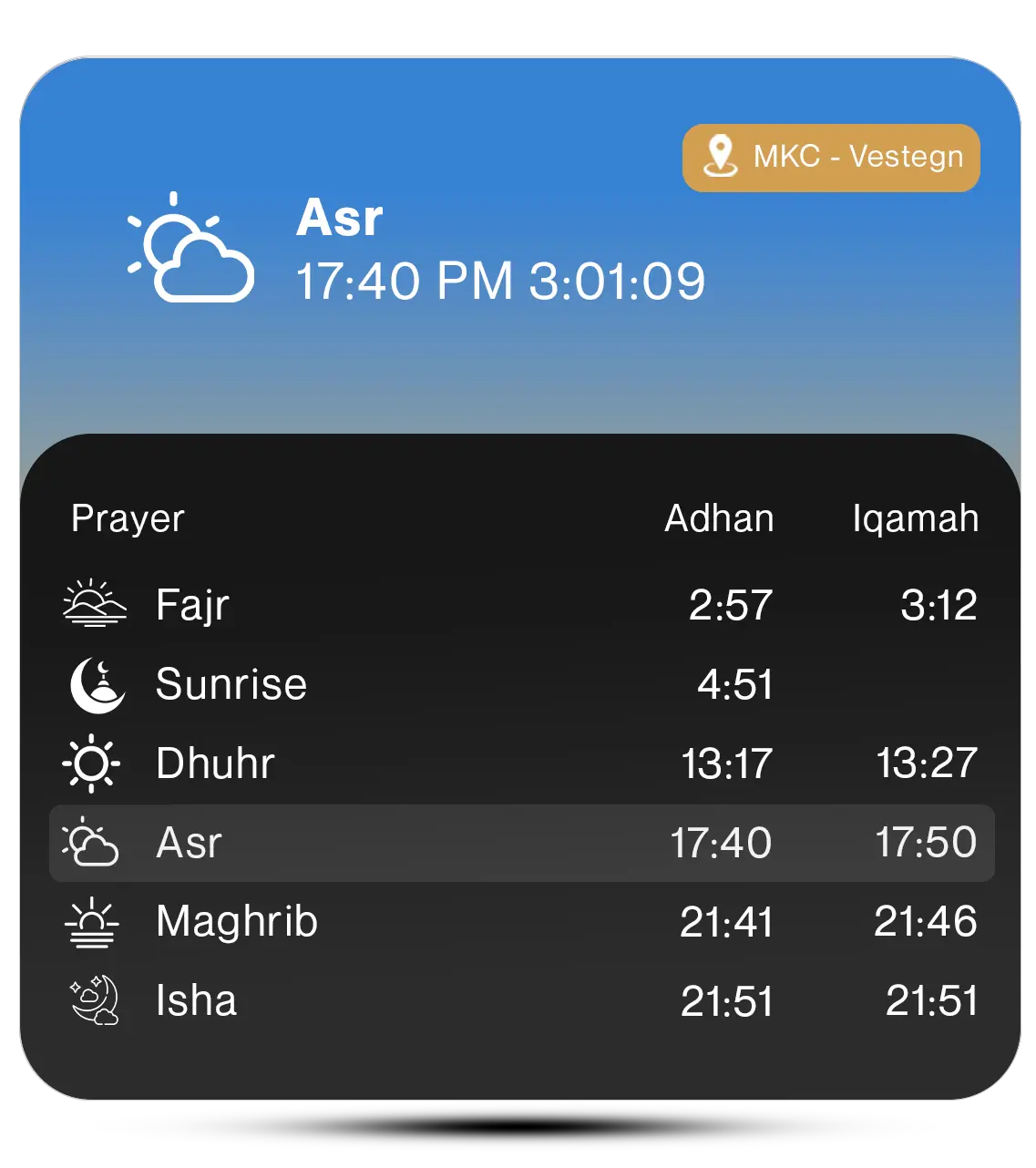The height and width of the screenshot is (1168, 1036).
Task: Open the MKC - Vestegn location selector
Action: pos(831,156)
